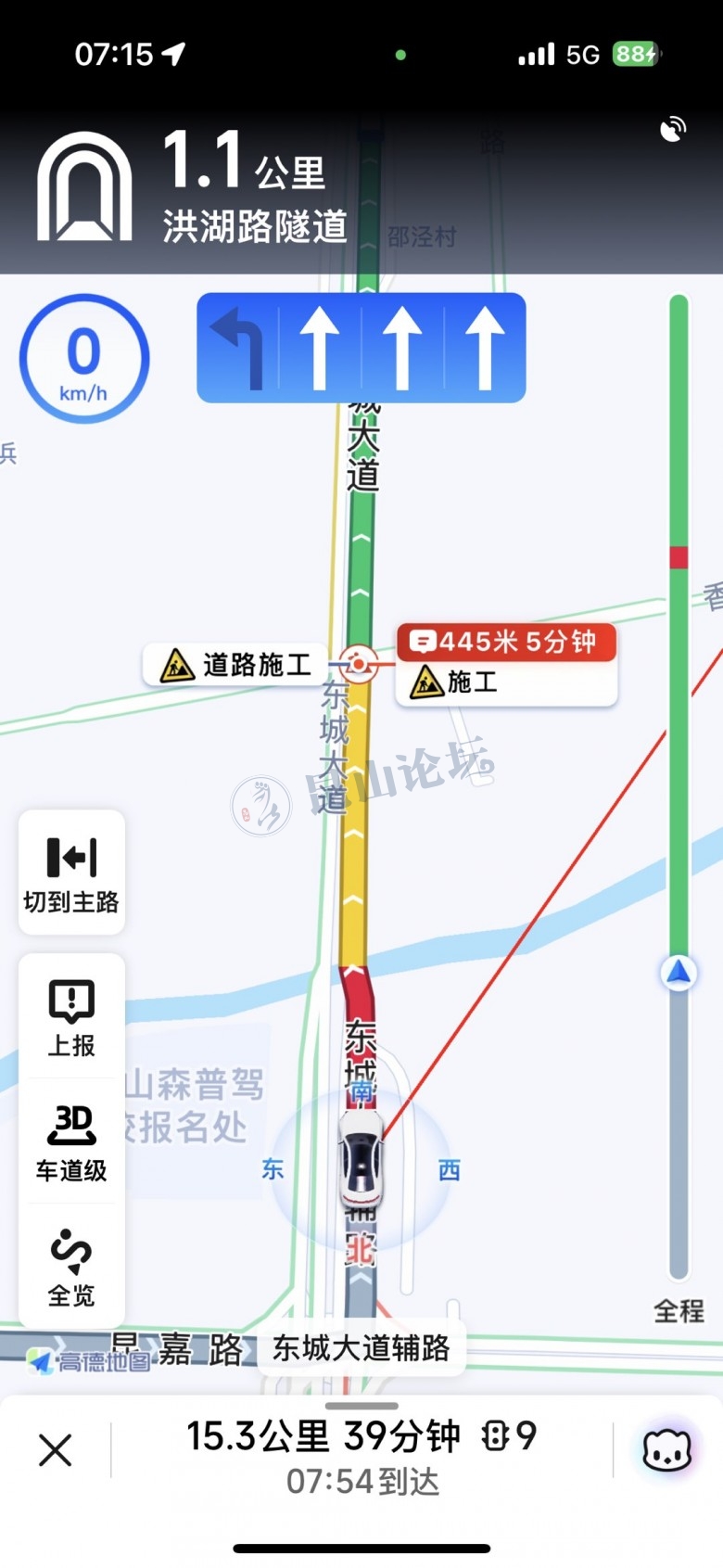Tap the 道路施工 roadwork label

235,665
